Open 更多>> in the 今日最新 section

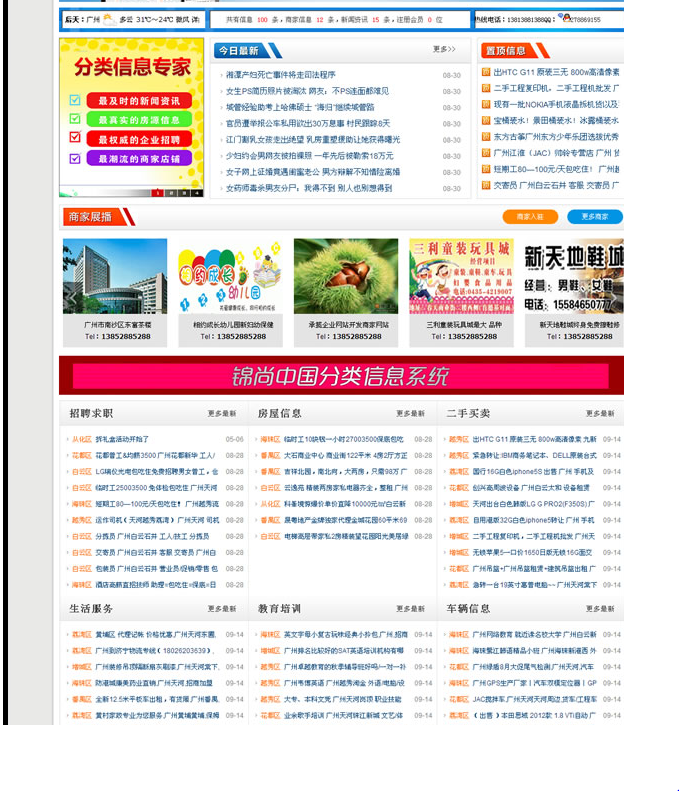tap(444, 49)
